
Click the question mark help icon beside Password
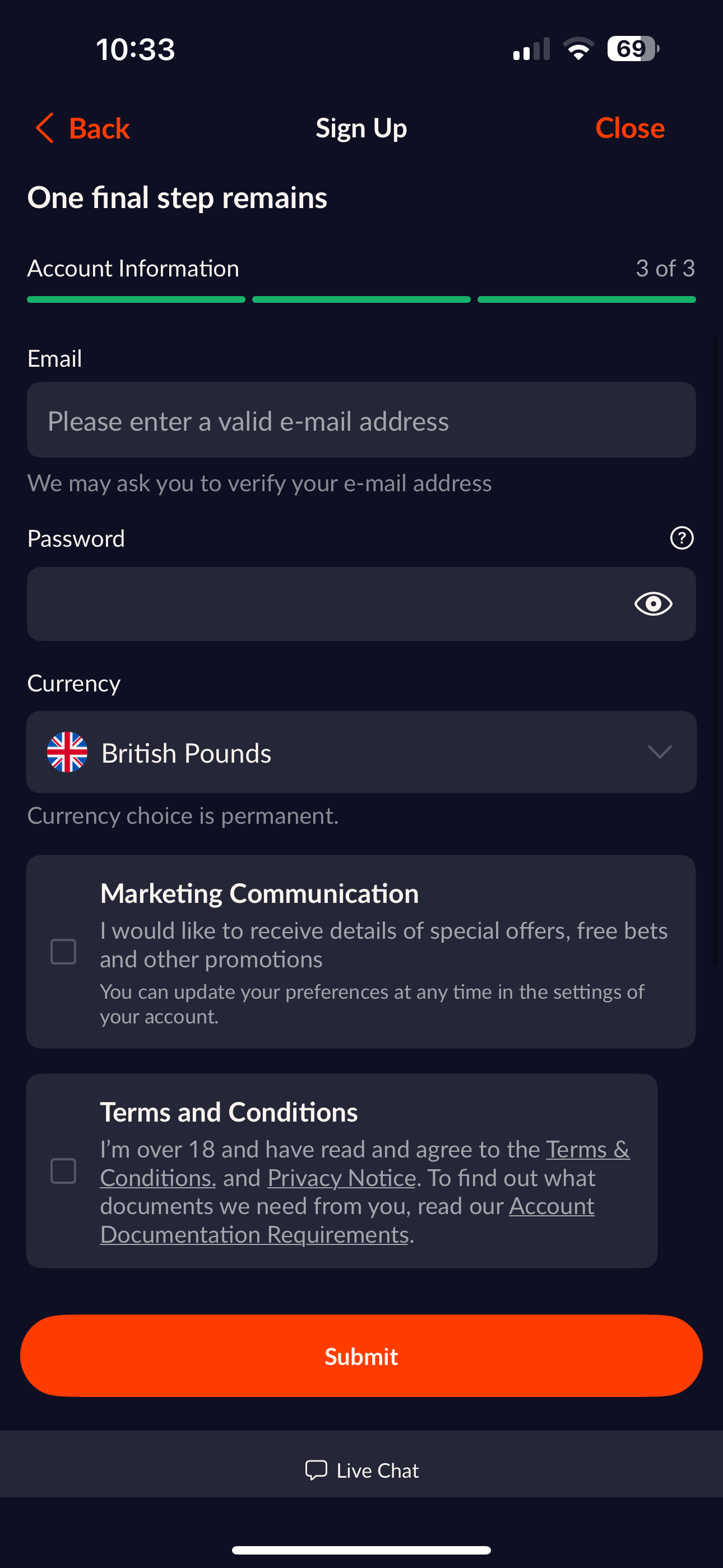coord(682,537)
